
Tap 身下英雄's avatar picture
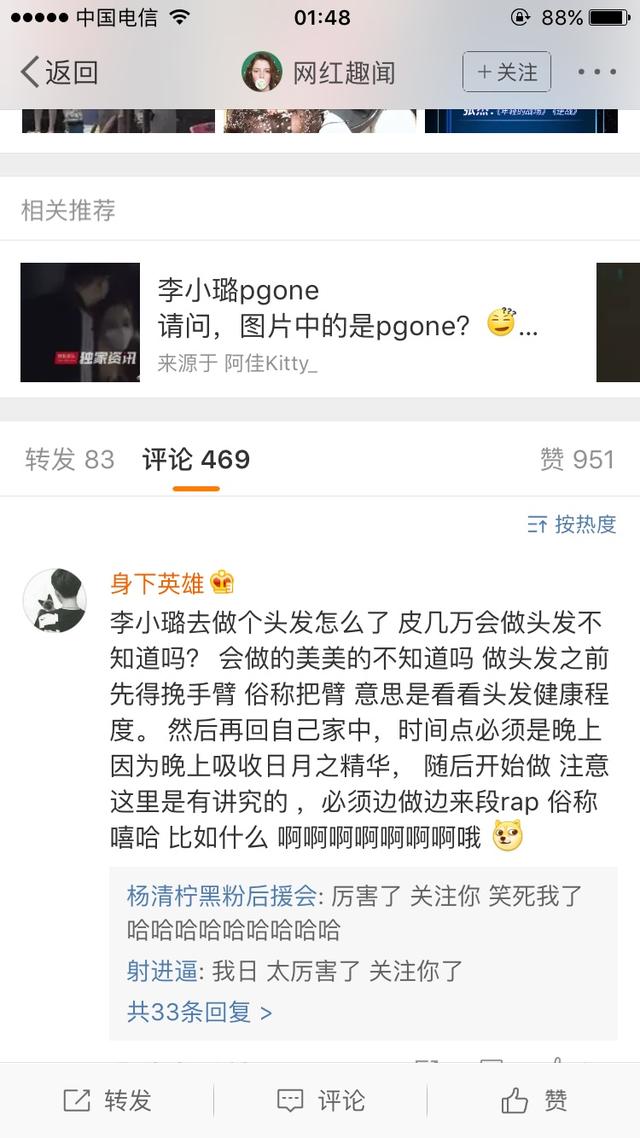54,600
